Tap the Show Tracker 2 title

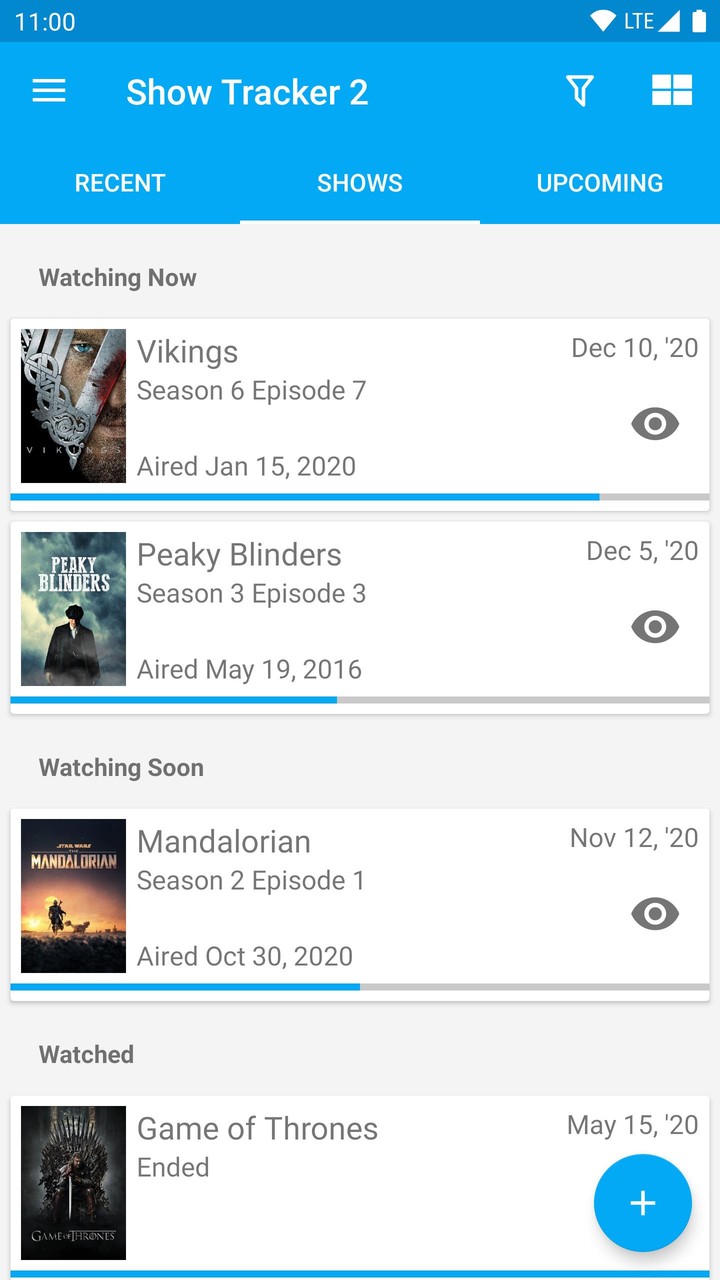point(247,91)
